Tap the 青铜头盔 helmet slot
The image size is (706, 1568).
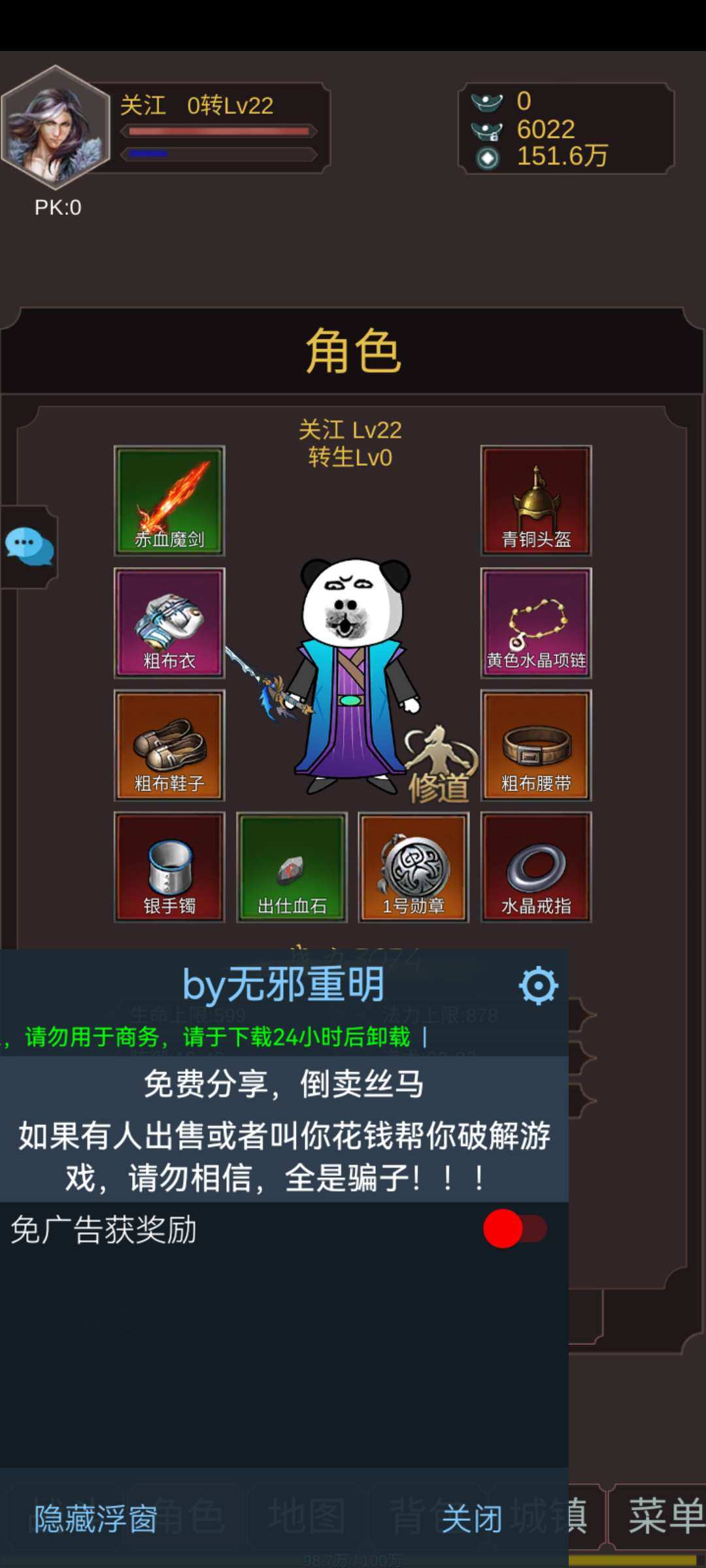click(x=536, y=501)
